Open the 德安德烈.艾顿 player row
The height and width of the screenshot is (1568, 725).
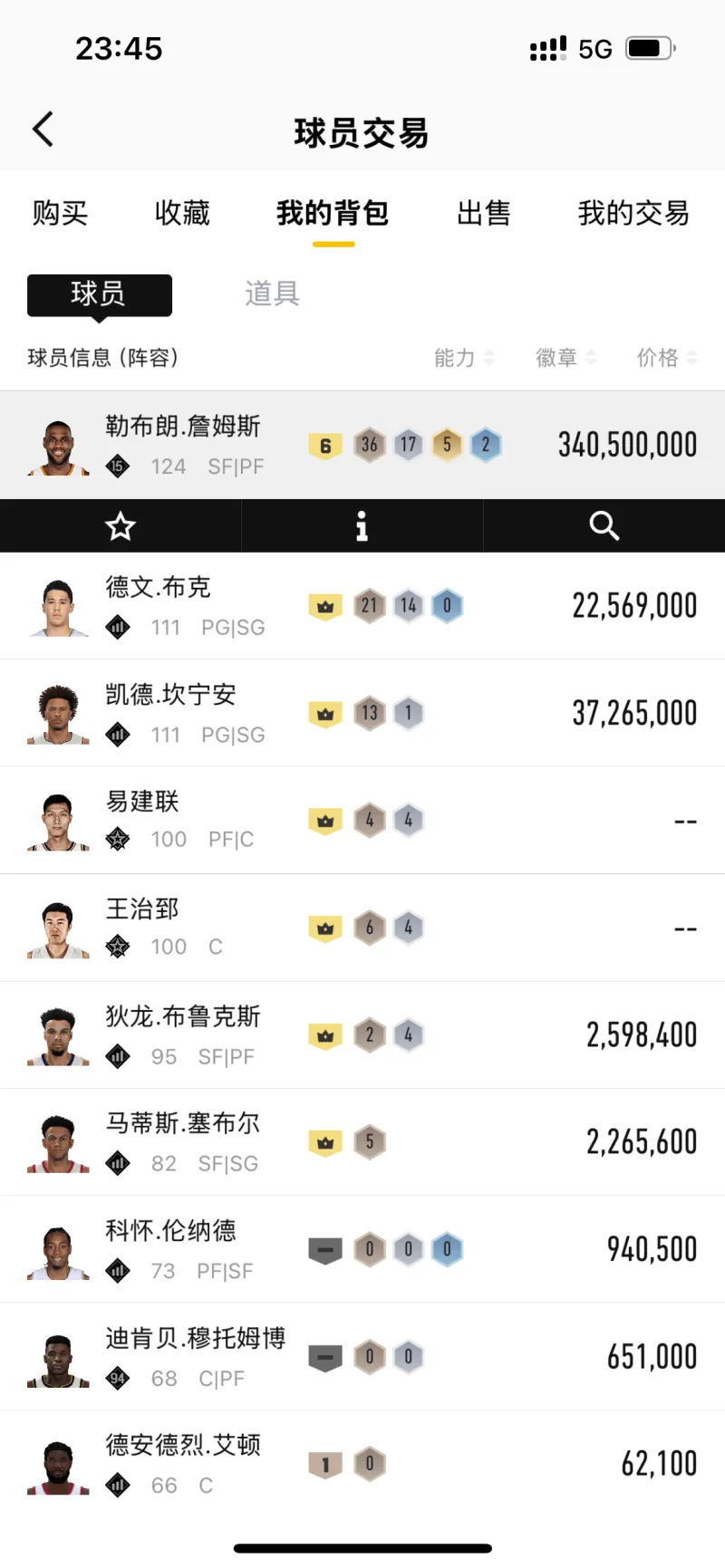click(x=362, y=1464)
